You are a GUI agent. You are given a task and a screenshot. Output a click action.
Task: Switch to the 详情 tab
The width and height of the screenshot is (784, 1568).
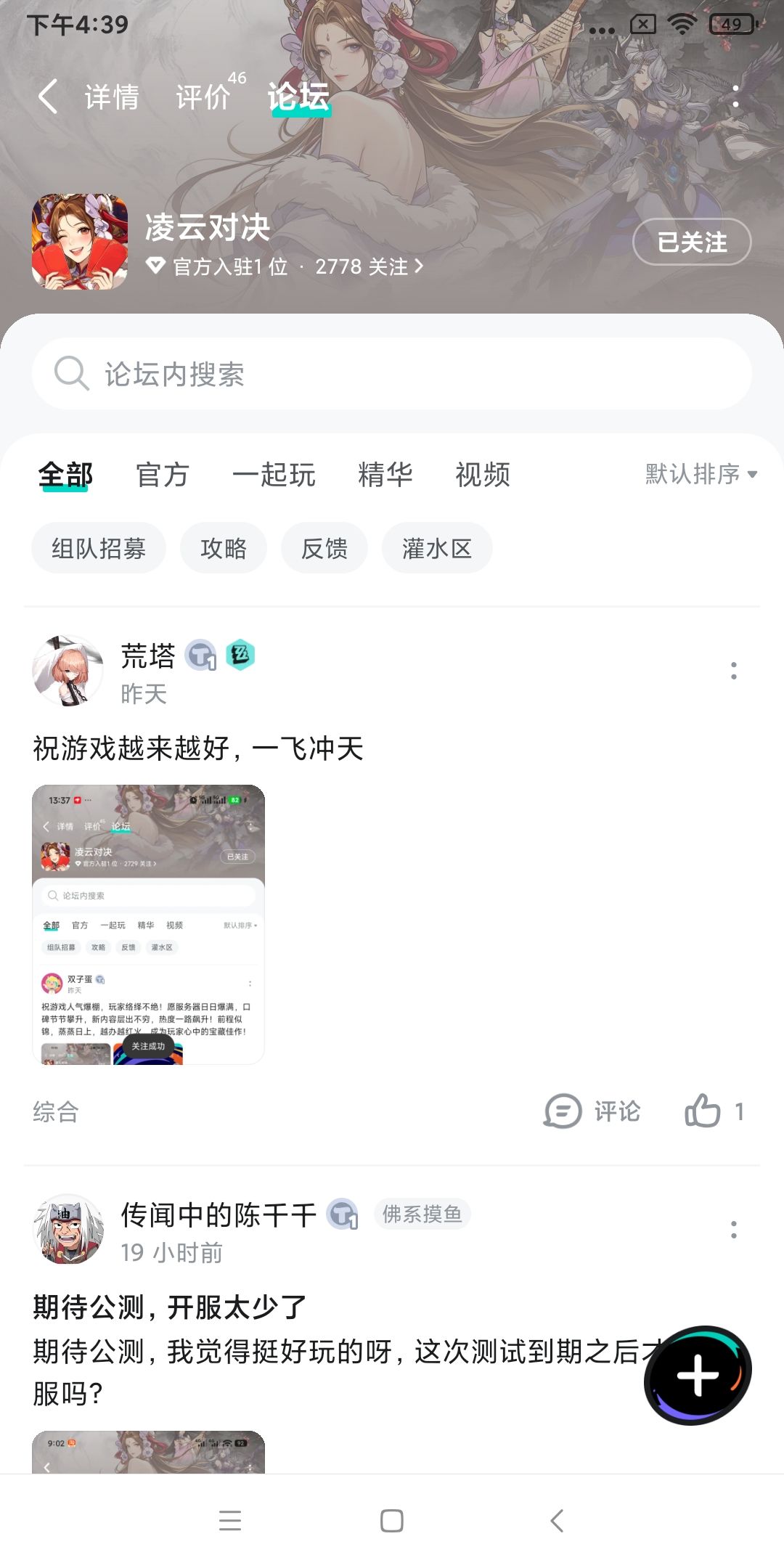click(112, 97)
